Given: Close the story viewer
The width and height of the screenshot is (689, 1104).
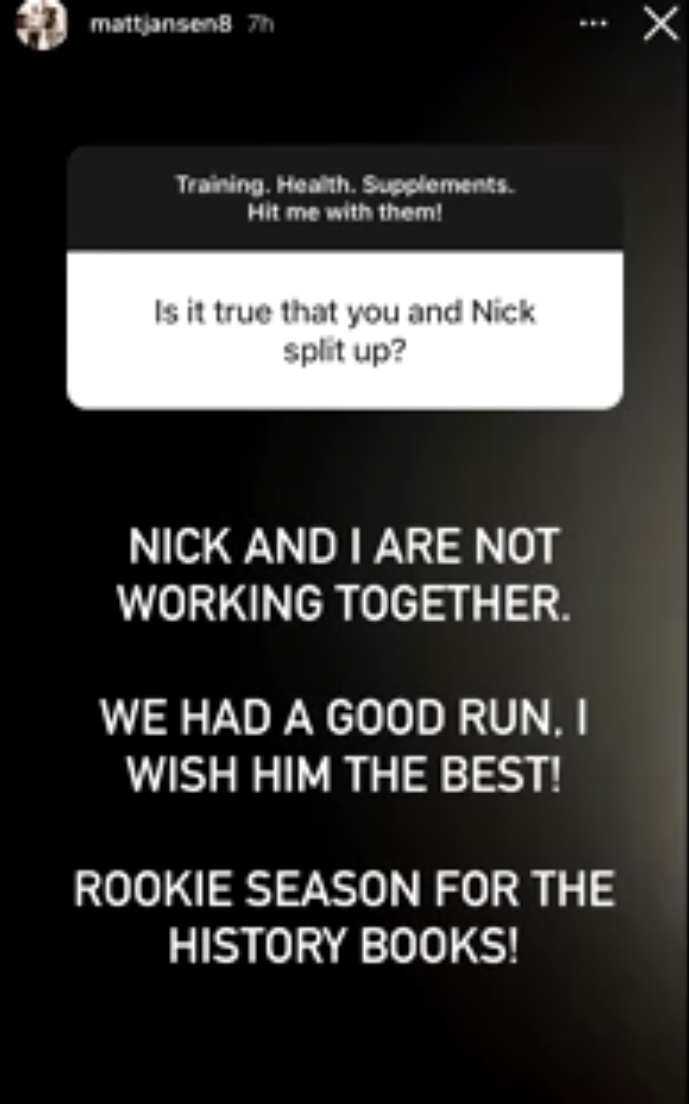Looking at the screenshot, I should pos(661,25).
